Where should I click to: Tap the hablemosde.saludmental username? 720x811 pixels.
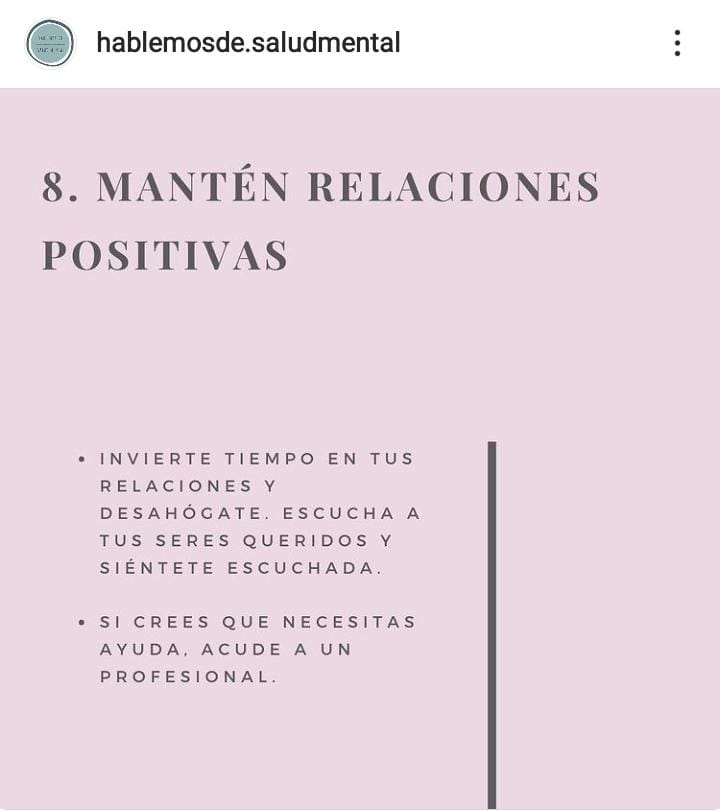tap(248, 43)
